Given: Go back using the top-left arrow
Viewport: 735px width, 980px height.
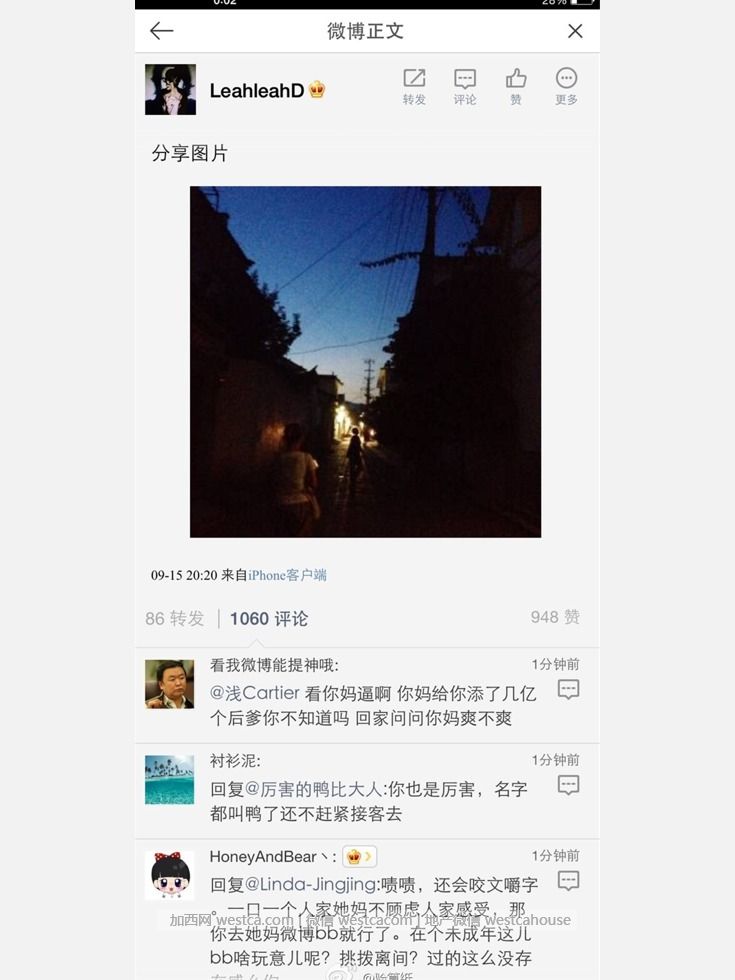Looking at the screenshot, I should point(162,31).
